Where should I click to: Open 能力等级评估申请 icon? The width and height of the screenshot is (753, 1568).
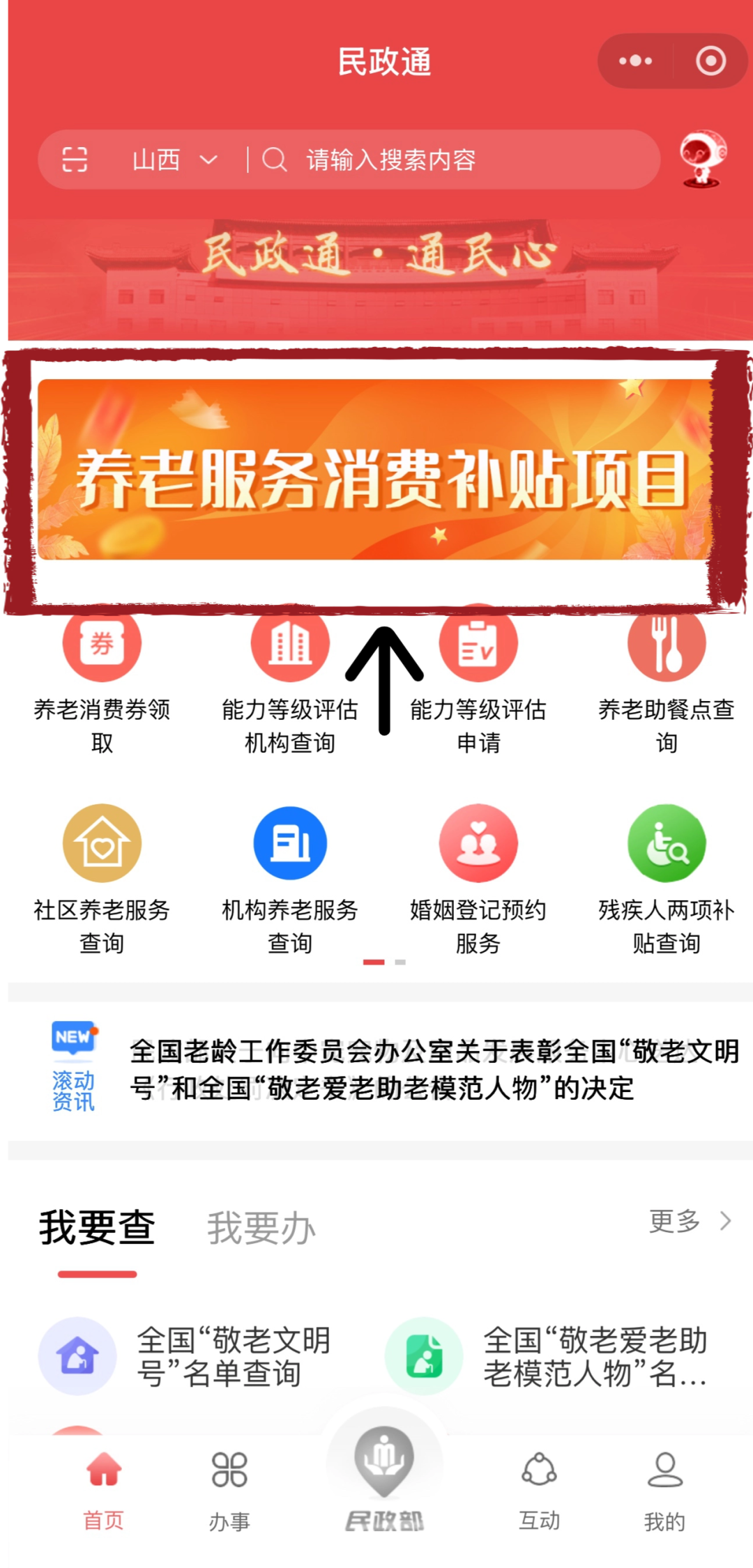point(478,643)
